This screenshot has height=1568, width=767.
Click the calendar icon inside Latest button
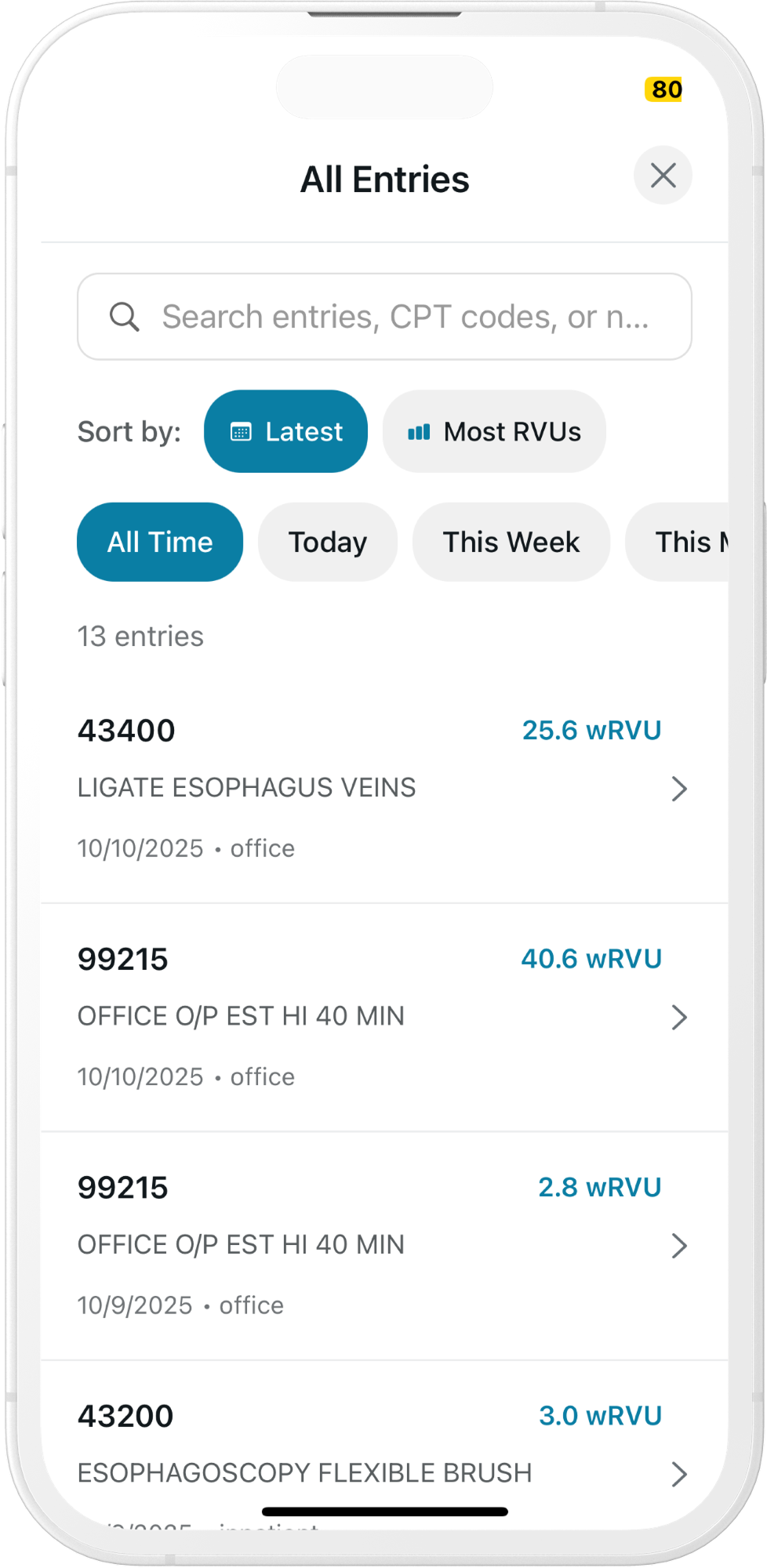pos(242,430)
